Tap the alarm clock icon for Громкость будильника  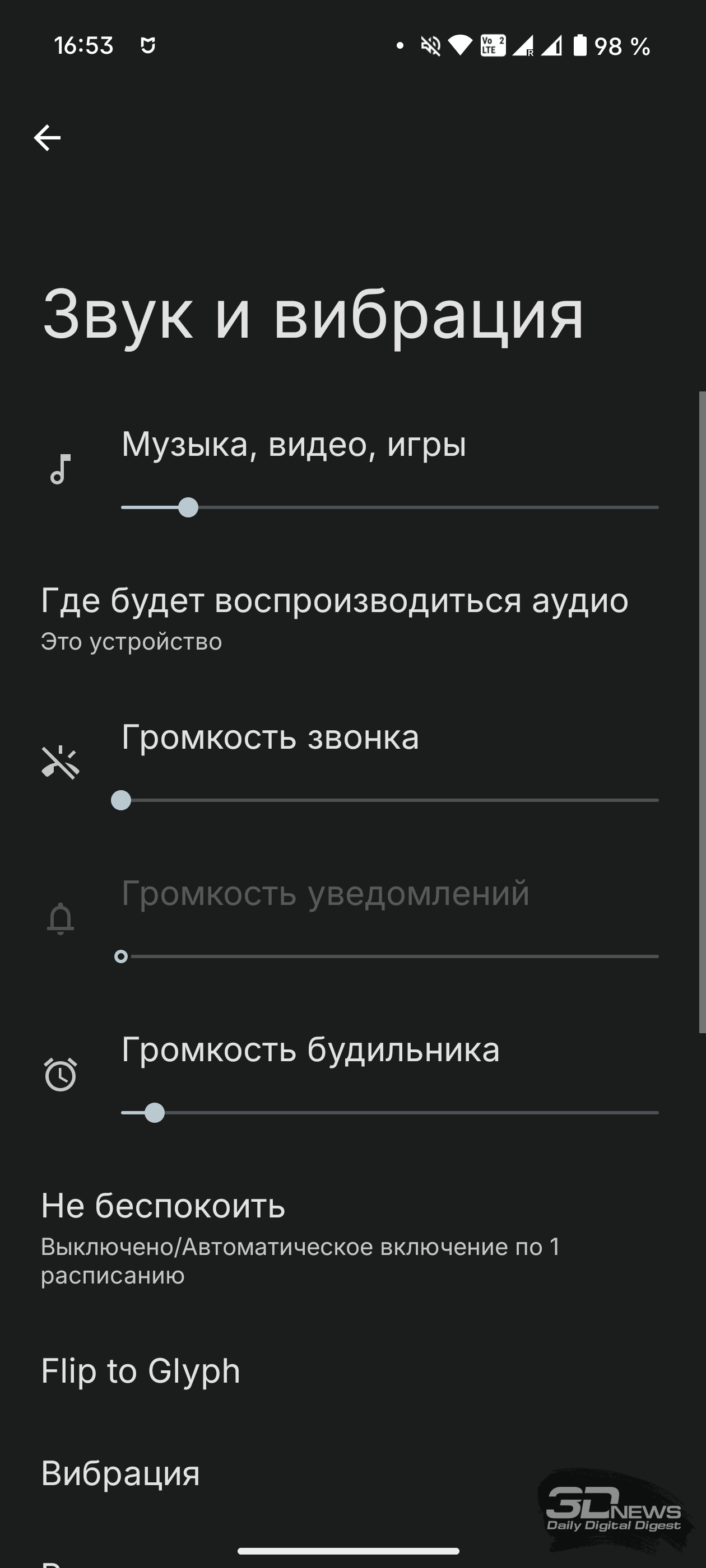(x=61, y=1074)
